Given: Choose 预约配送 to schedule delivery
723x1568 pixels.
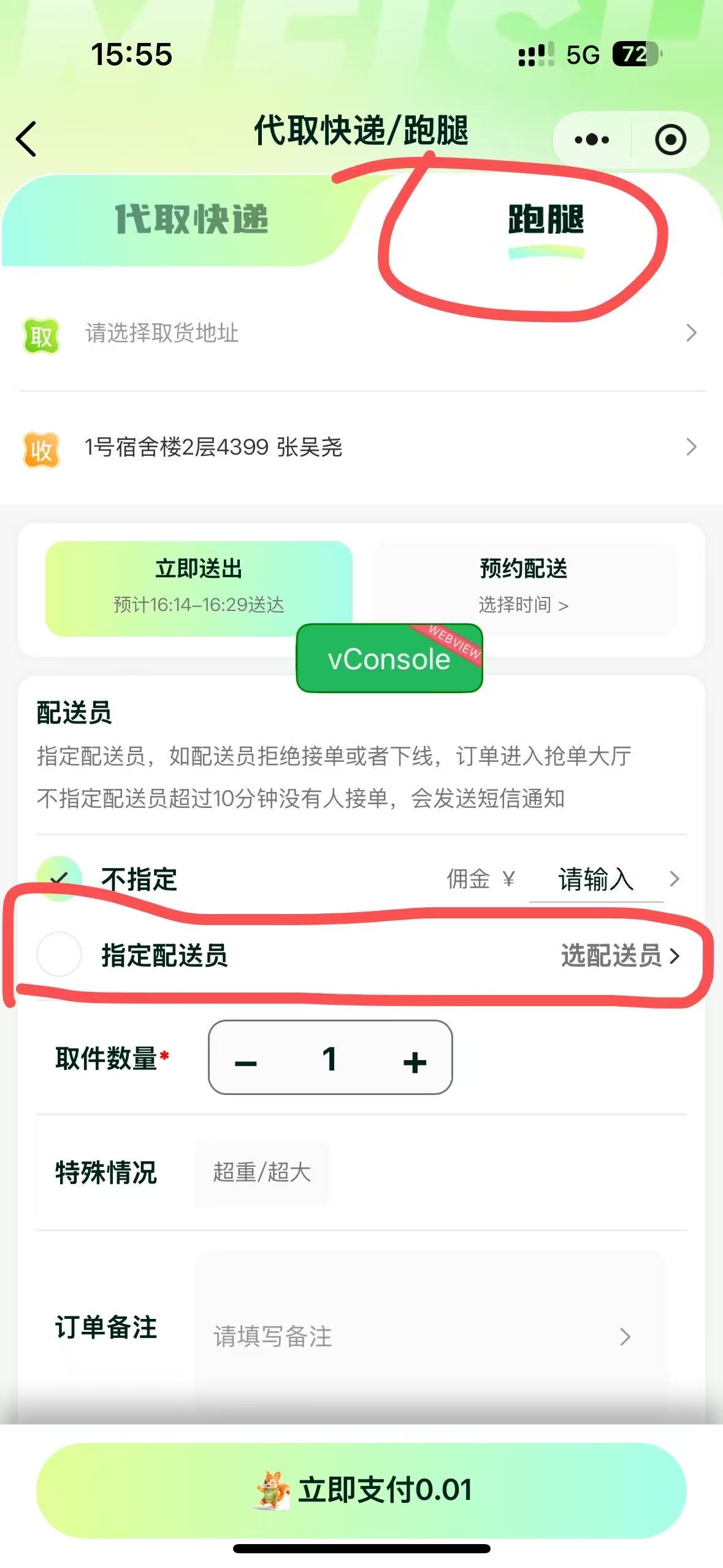Looking at the screenshot, I should tap(524, 588).
